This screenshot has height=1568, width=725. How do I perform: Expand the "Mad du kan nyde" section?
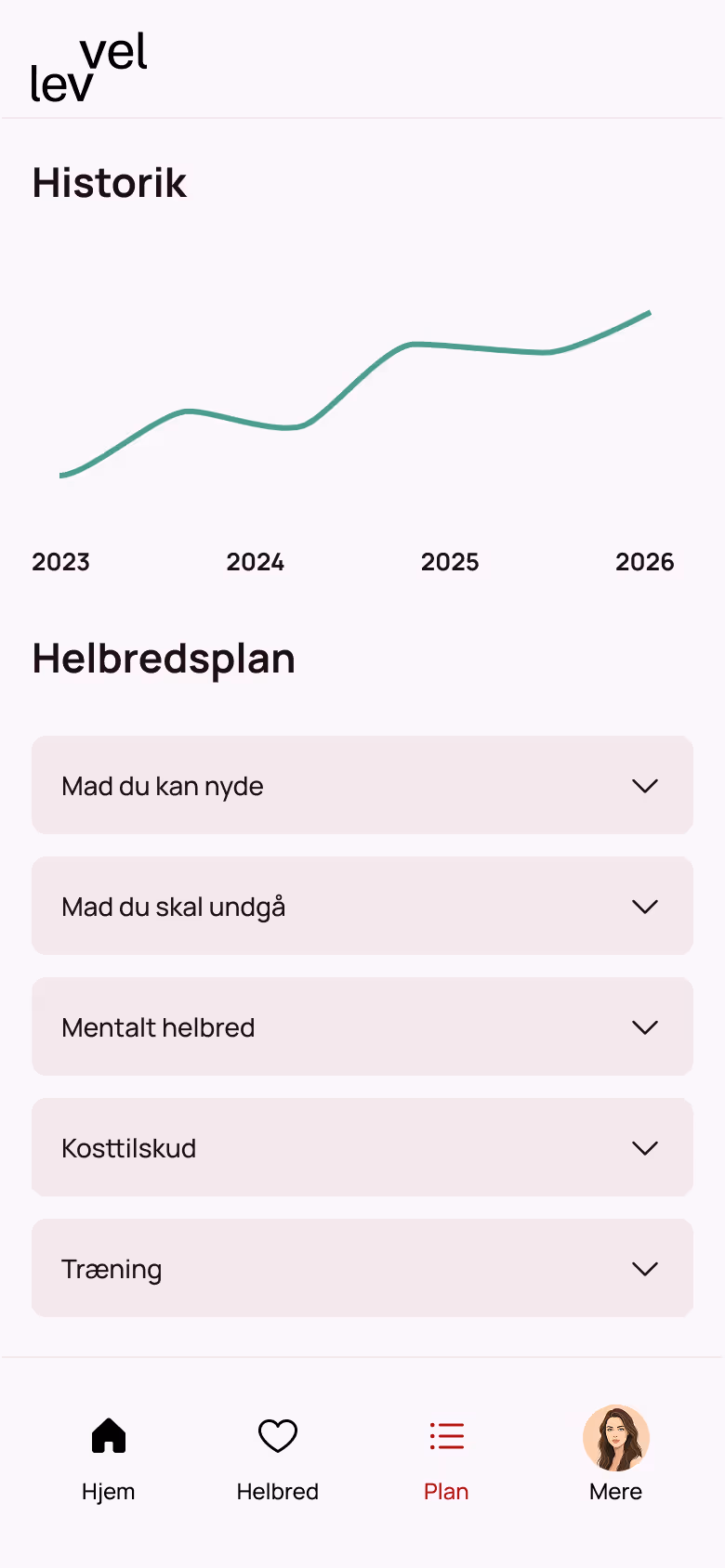tap(362, 785)
